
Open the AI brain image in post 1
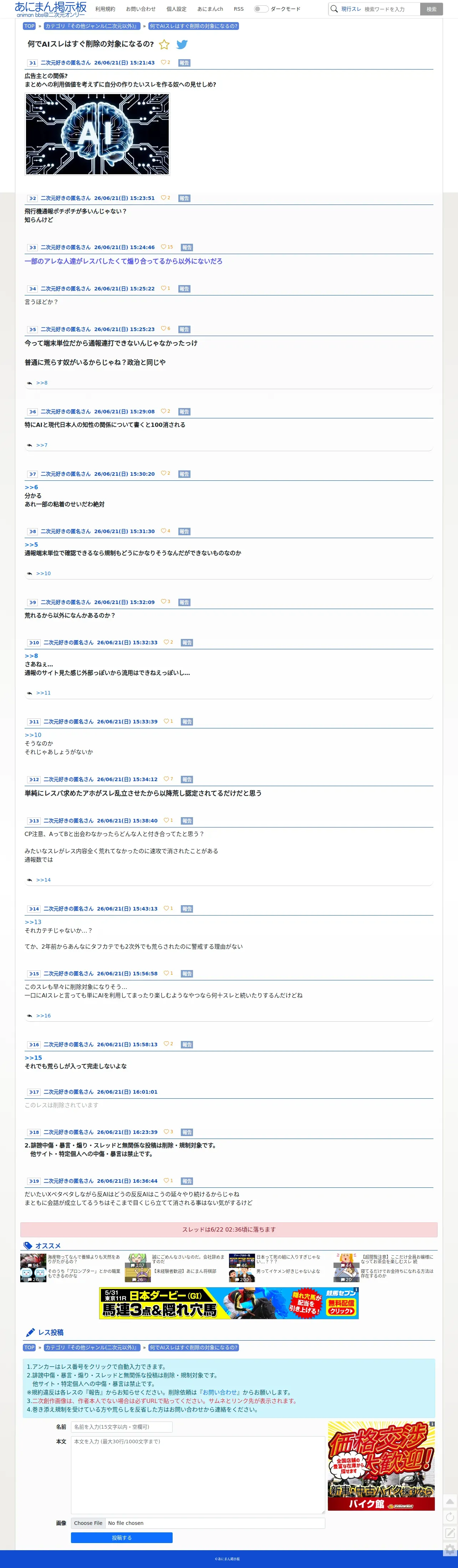pos(97,134)
